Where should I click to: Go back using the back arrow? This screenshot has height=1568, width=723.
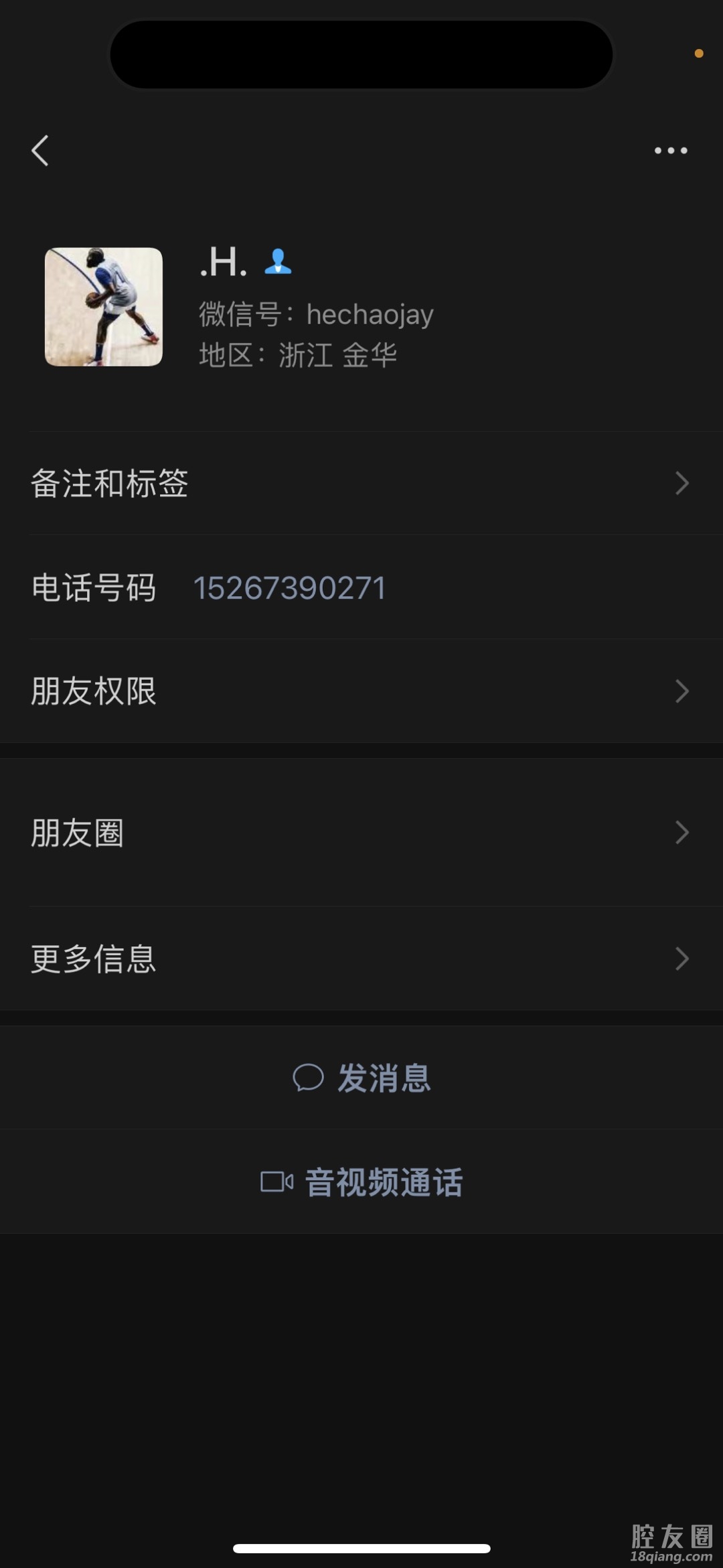(40, 150)
